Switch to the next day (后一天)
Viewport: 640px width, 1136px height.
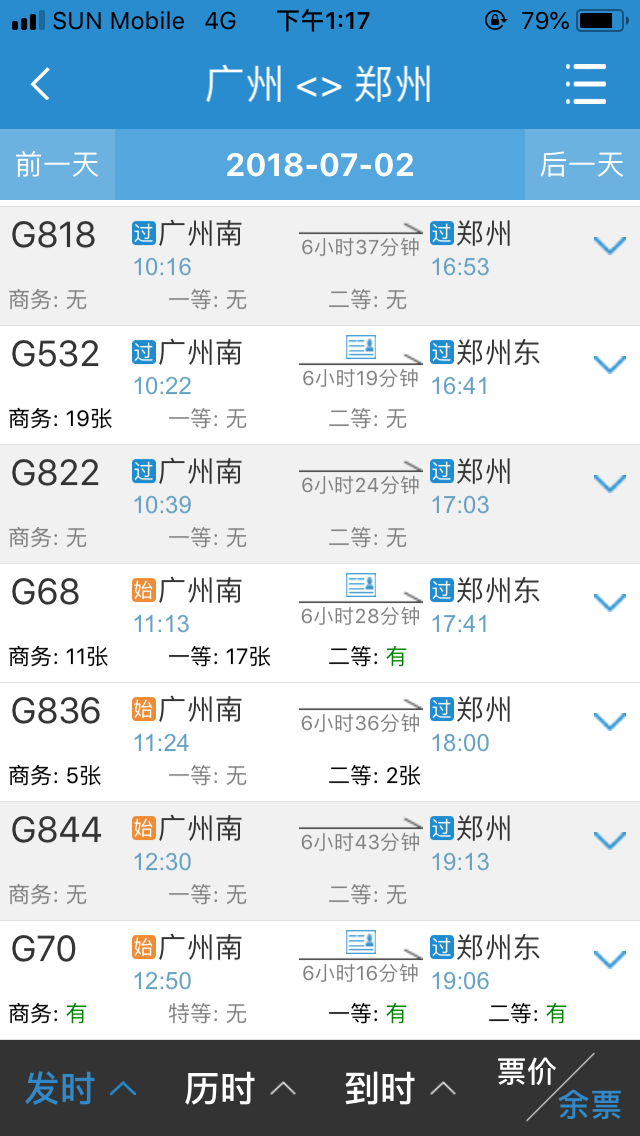pos(582,164)
